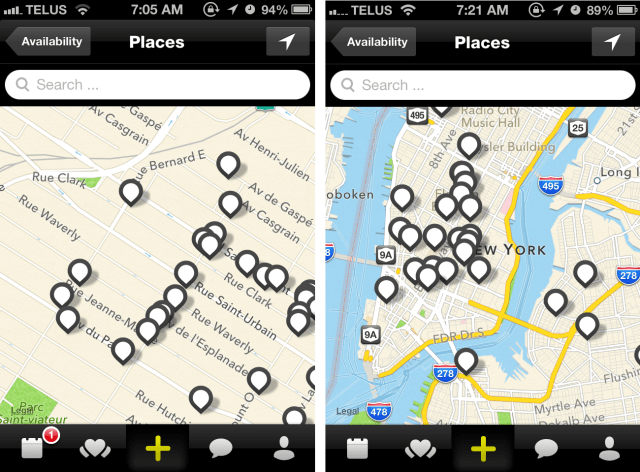This screenshot has height=472, width=640.
Task: Go back to Availability from the Montreal map
Action: click(x=48, y=42)
